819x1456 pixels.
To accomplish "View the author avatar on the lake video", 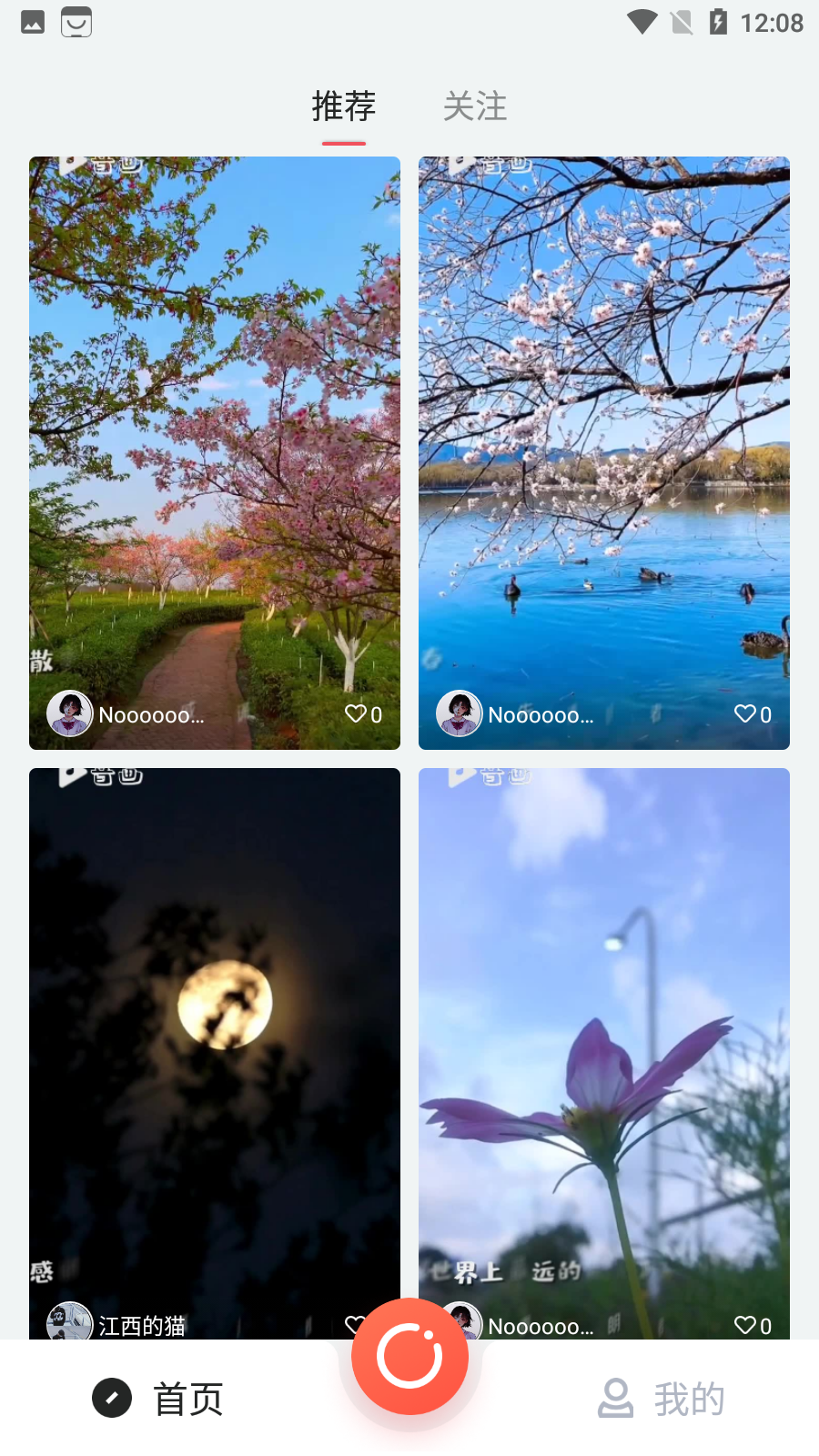I will tap(459, 713).
